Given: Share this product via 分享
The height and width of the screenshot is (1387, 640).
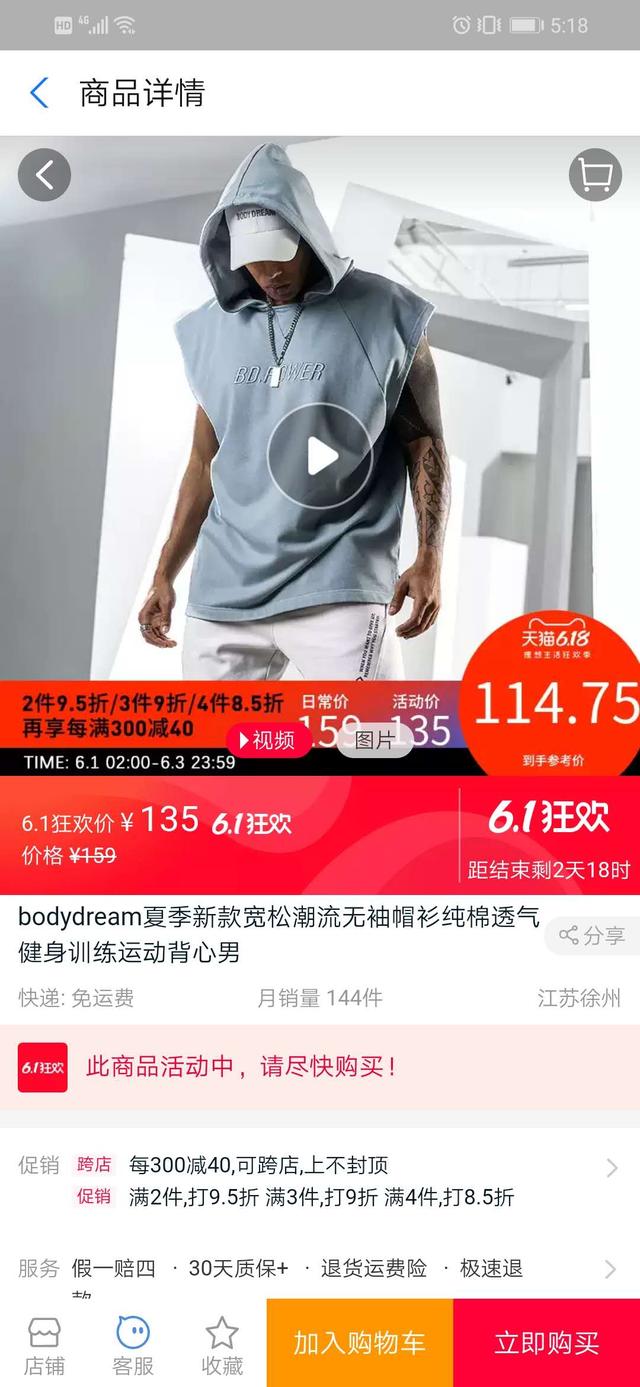Looking at the screenshot, I should (x=592, y=935).
